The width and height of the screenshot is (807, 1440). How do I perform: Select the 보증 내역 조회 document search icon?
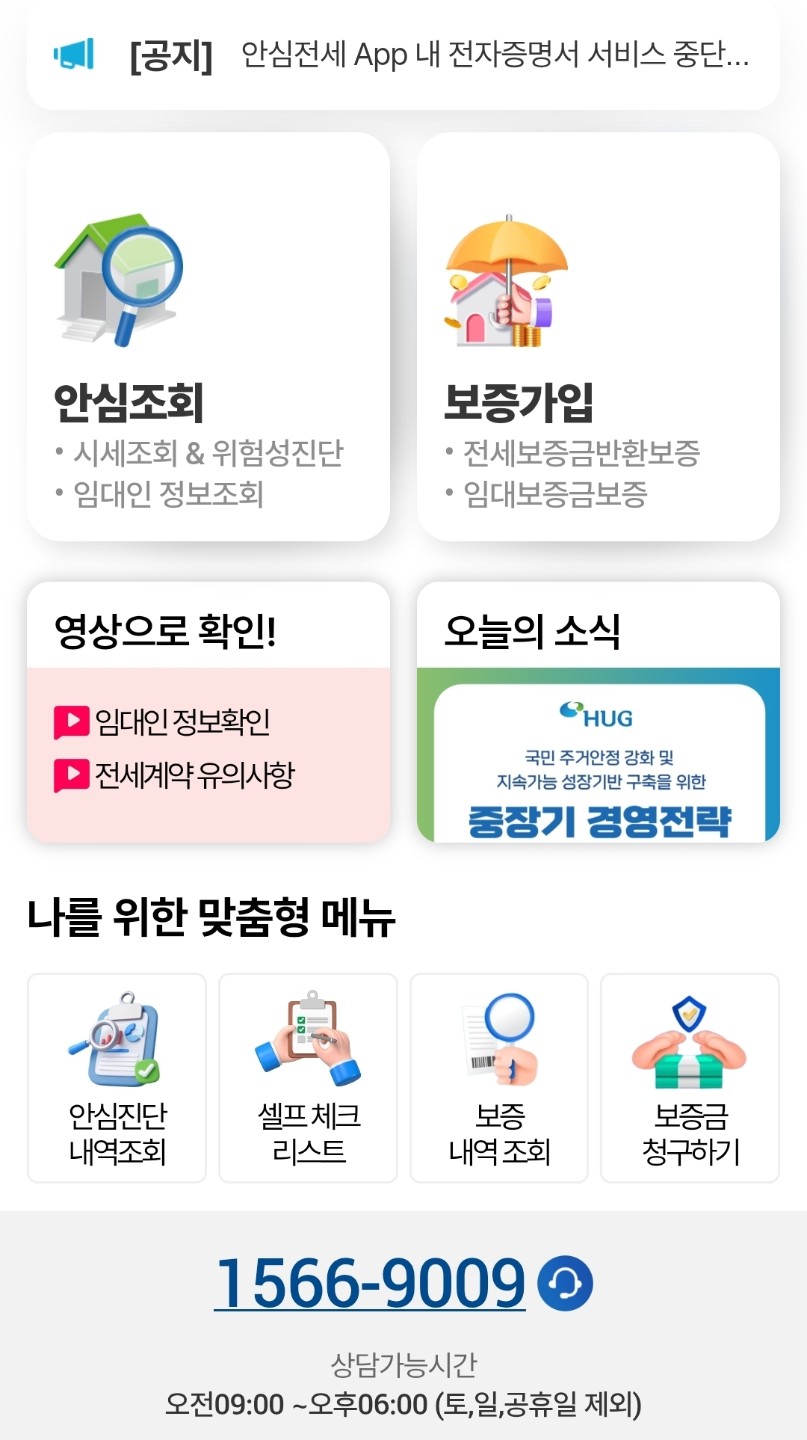click(499, 1040)
